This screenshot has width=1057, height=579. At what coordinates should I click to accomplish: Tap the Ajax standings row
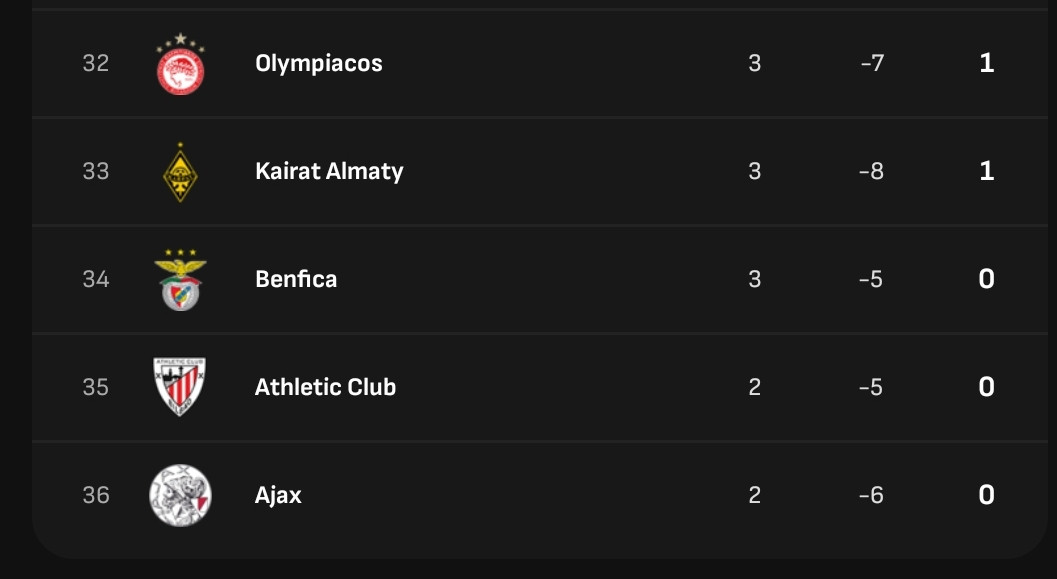click(x=278, y=495)
